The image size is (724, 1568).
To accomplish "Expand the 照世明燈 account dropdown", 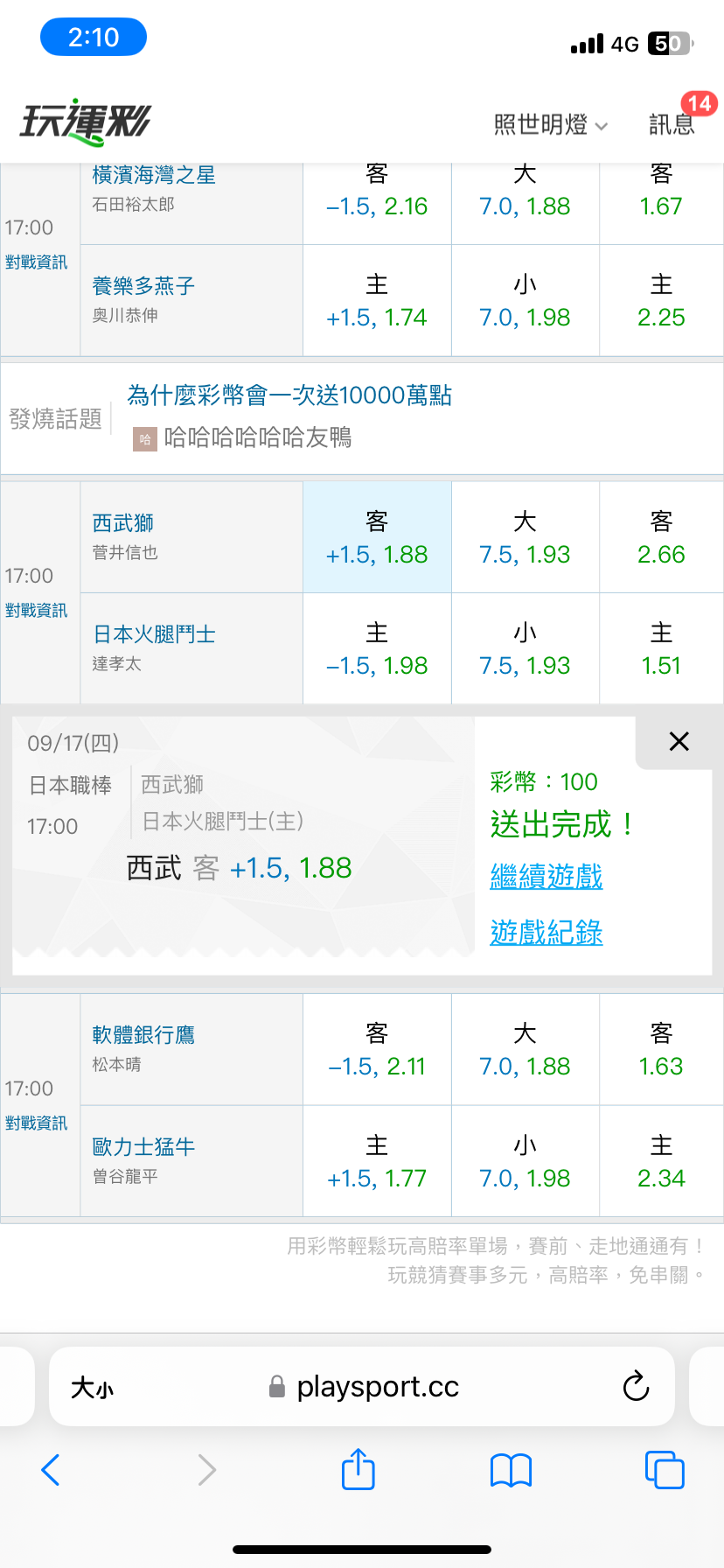I will [551, 125].
